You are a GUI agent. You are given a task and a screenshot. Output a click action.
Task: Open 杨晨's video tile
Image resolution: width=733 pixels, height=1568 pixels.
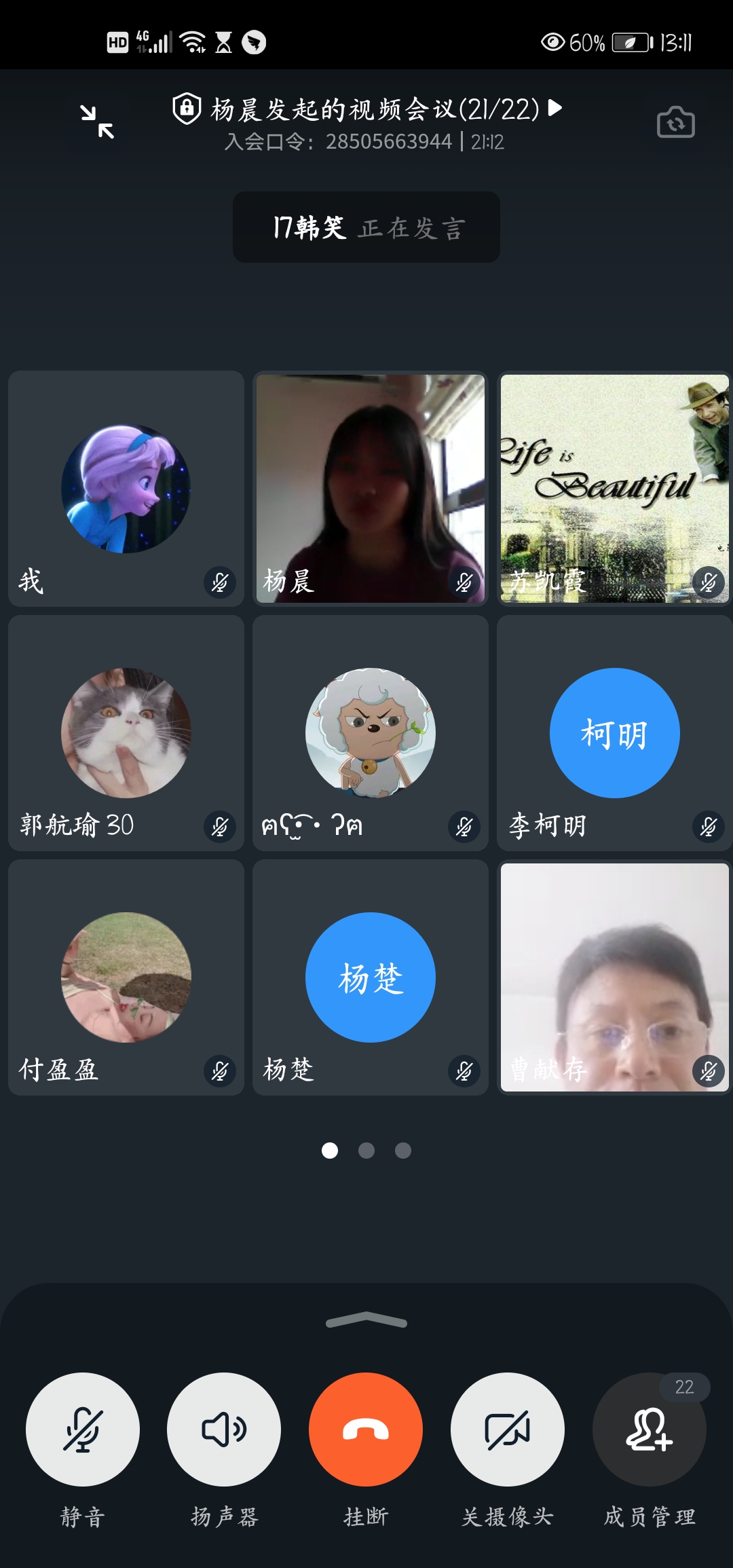coord(370,488)
